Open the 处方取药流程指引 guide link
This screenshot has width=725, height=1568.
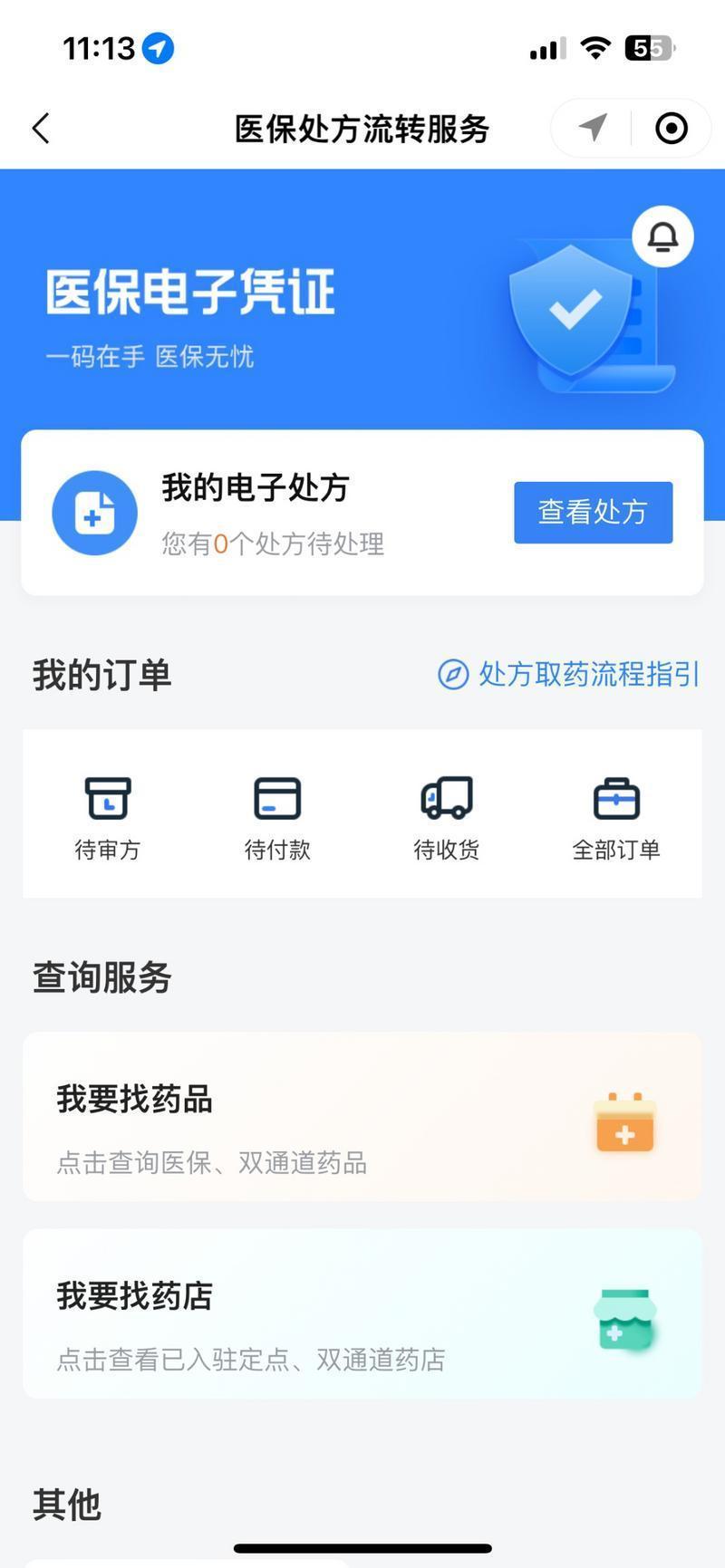coord(569,675)
